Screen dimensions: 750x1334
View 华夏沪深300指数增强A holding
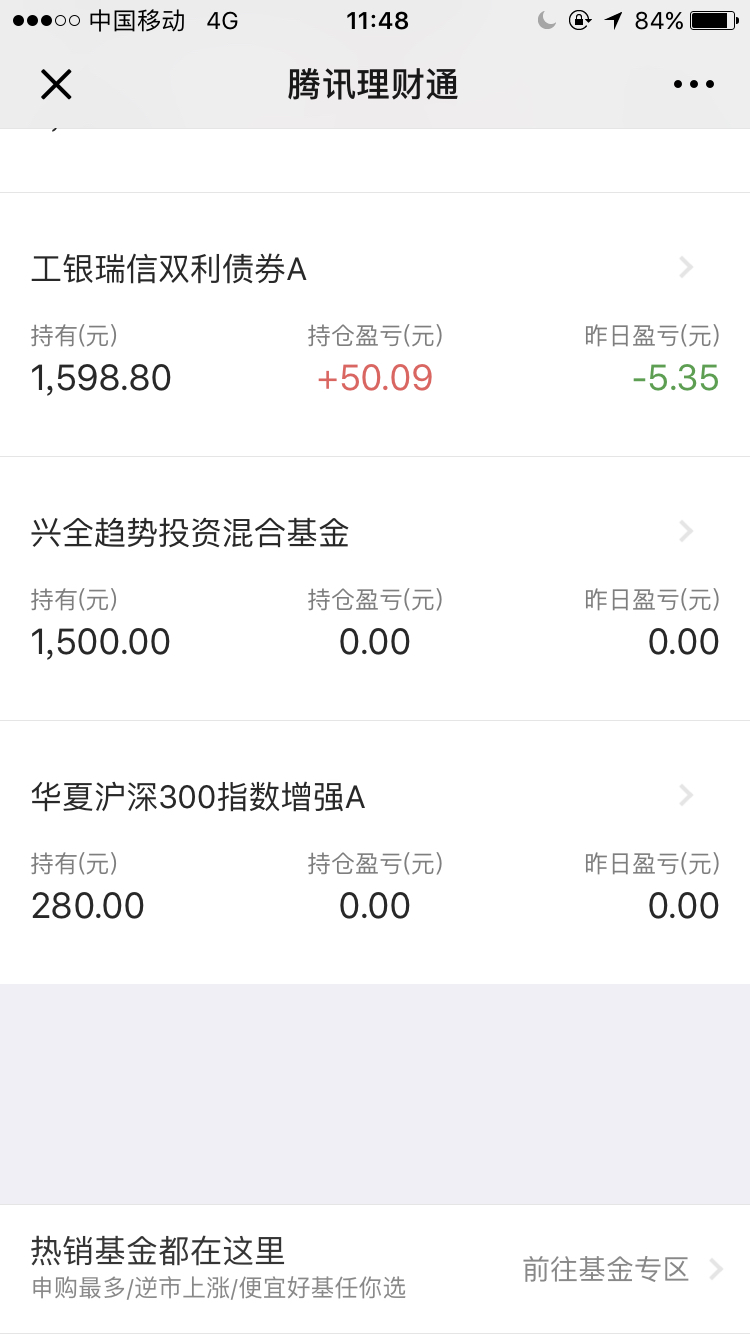coord(375,853)
